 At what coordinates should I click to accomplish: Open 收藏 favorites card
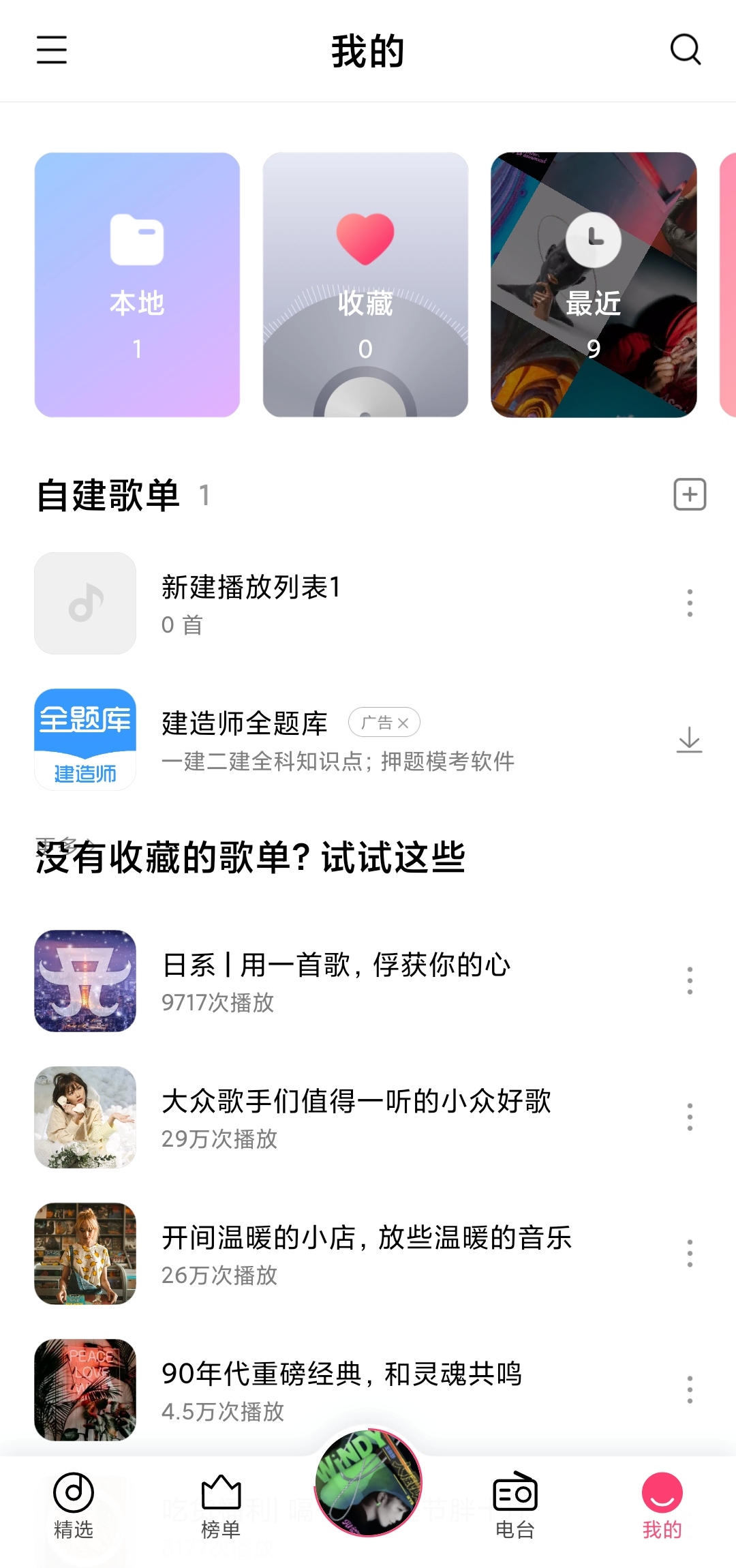(x=365, y=286)
